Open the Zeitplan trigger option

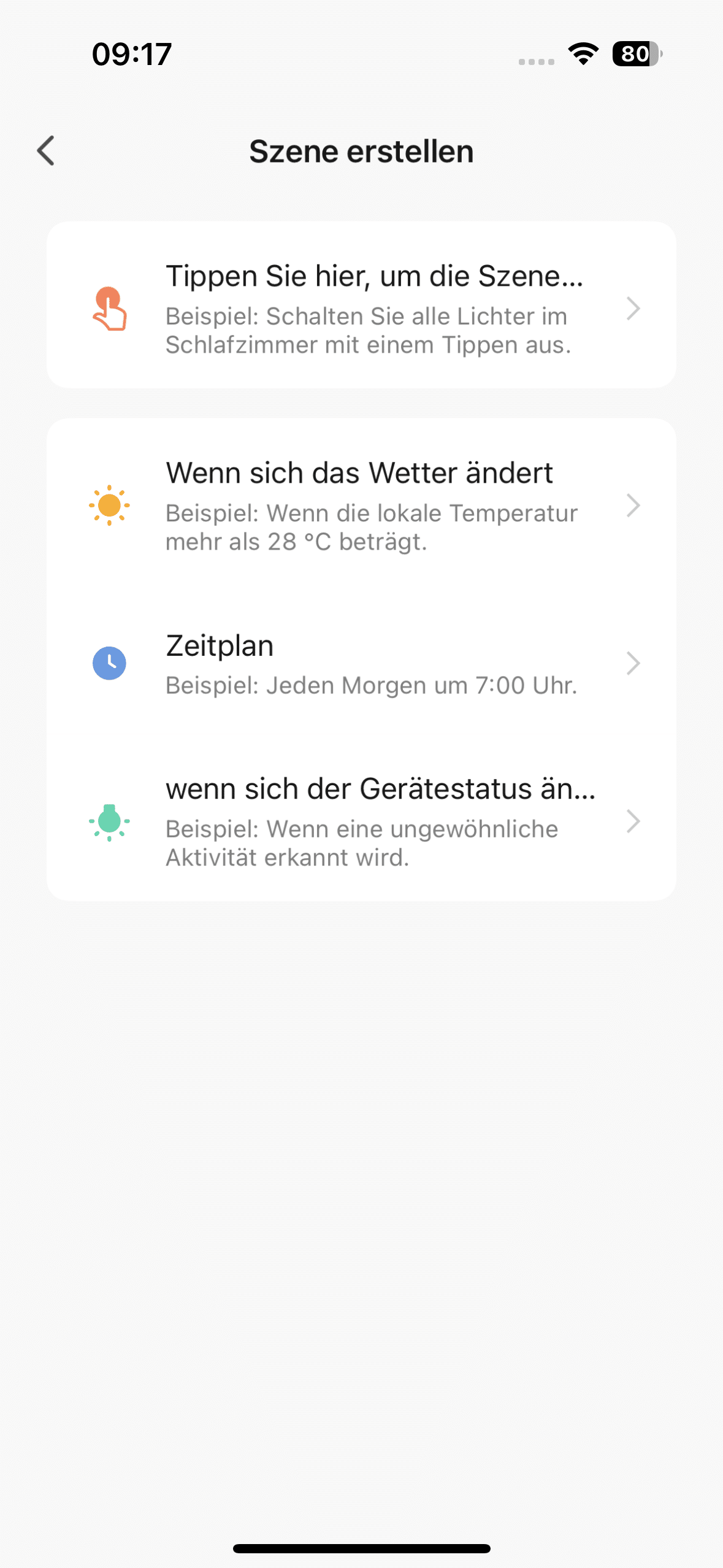click(x=361, y=663)
